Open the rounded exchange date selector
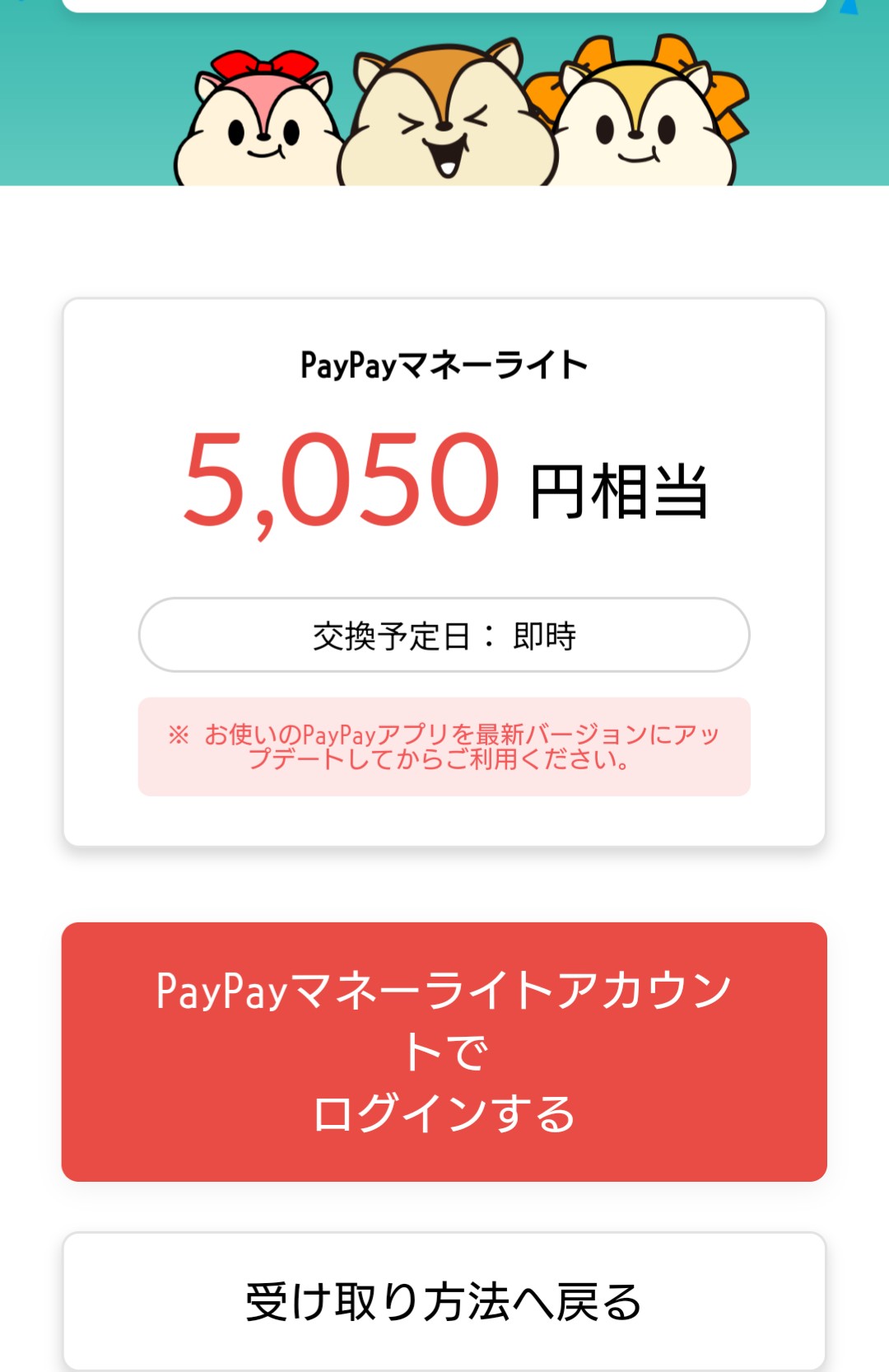889x1372 pixels. tap(444, 634)
